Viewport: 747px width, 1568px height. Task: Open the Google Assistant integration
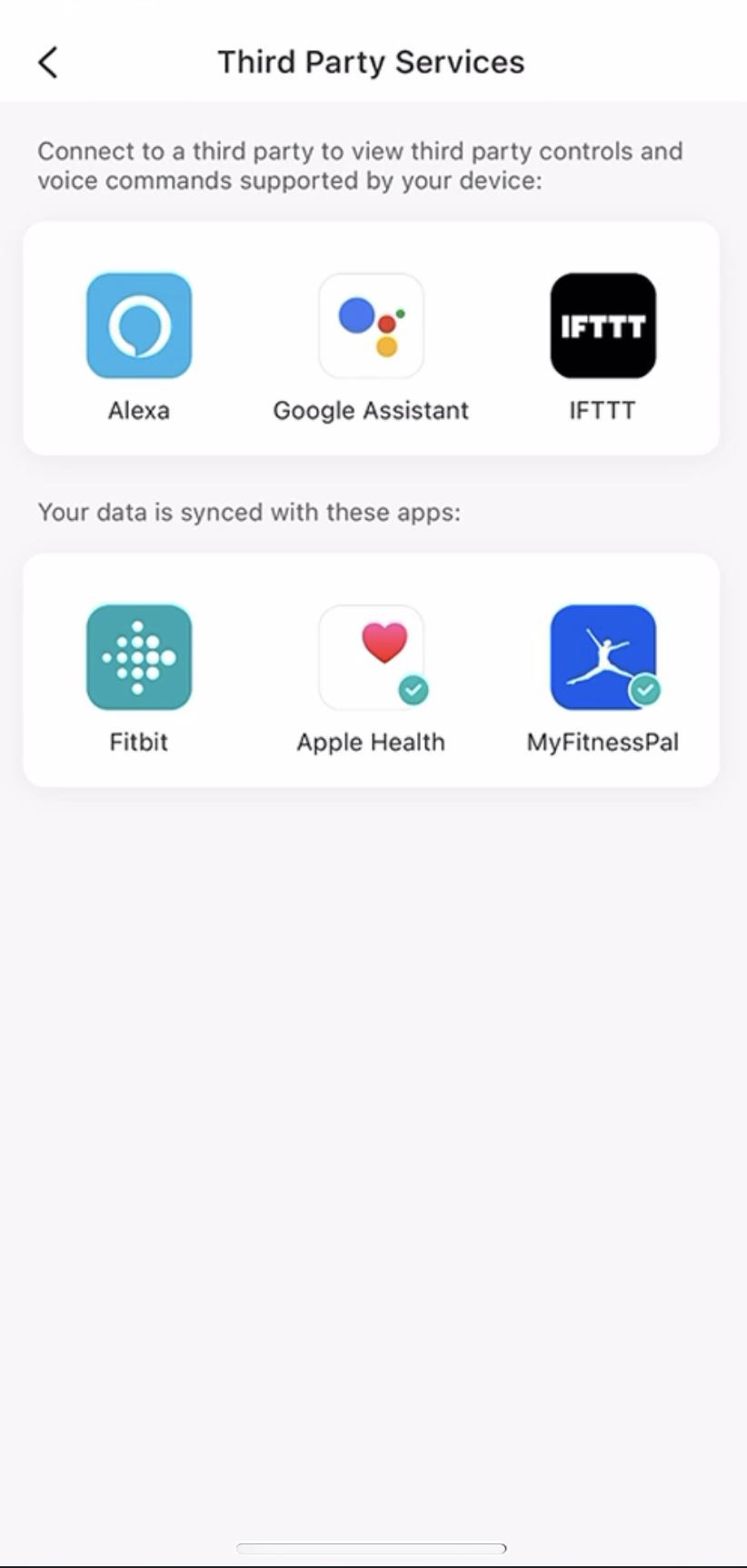371,325
